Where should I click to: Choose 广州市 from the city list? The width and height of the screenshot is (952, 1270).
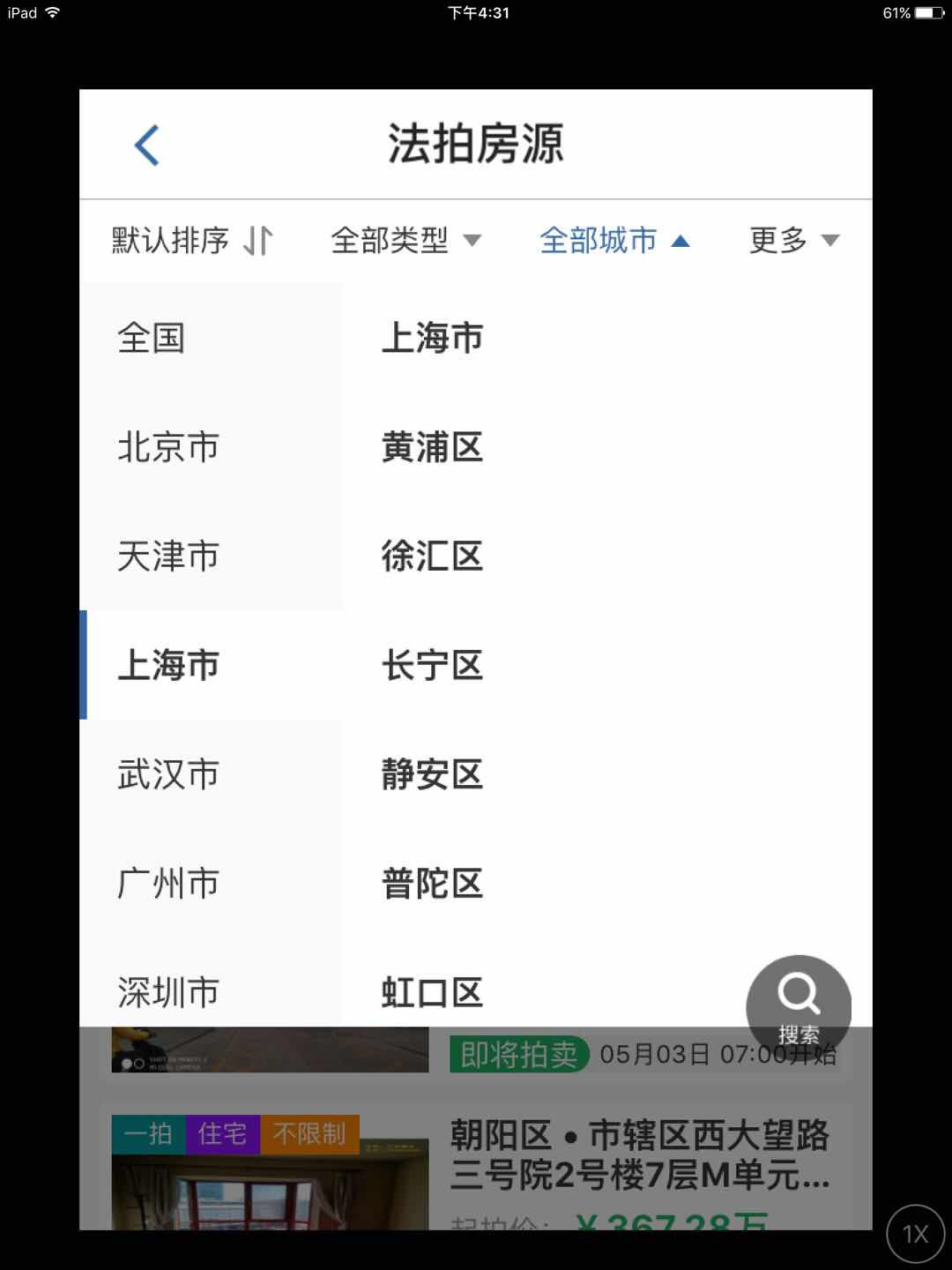click(167, 884)
